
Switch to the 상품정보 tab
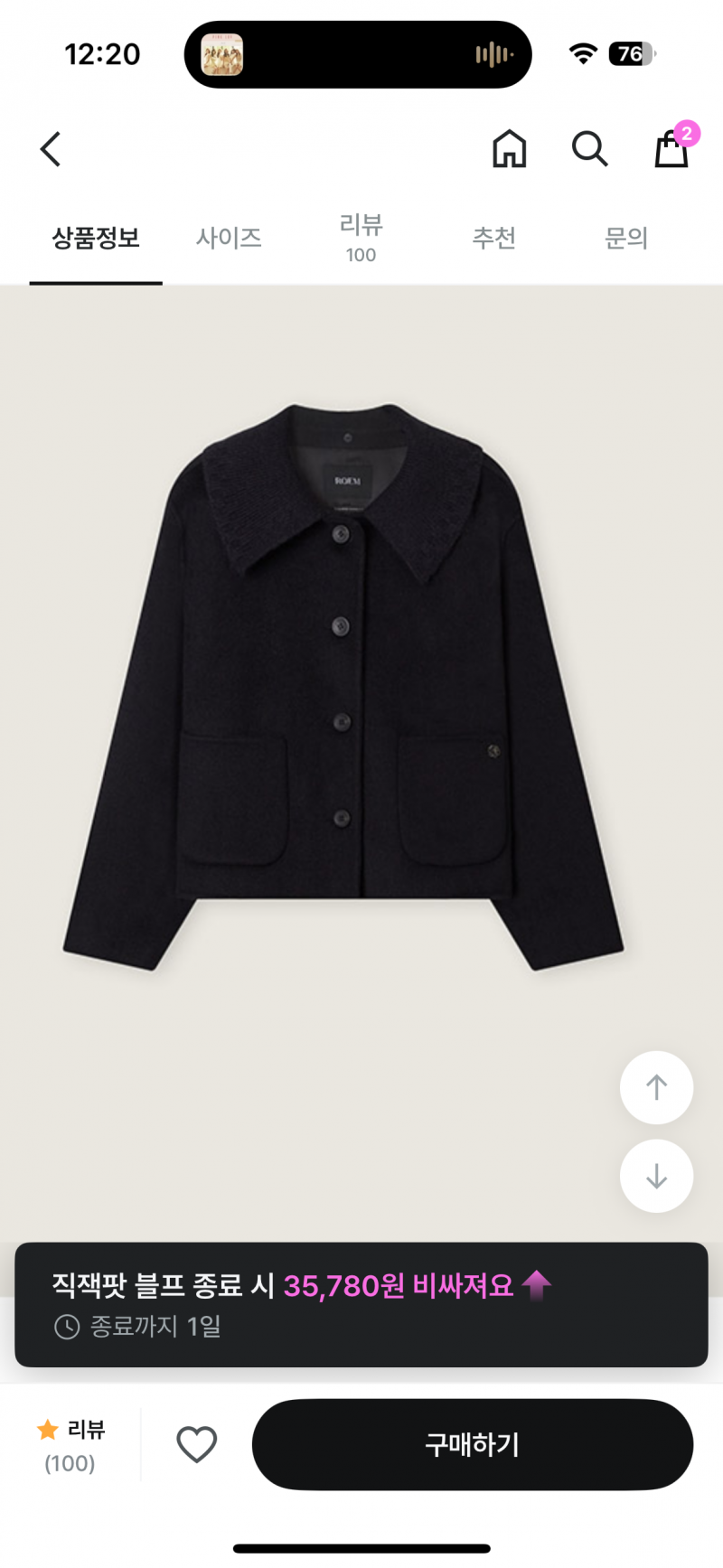96,239
